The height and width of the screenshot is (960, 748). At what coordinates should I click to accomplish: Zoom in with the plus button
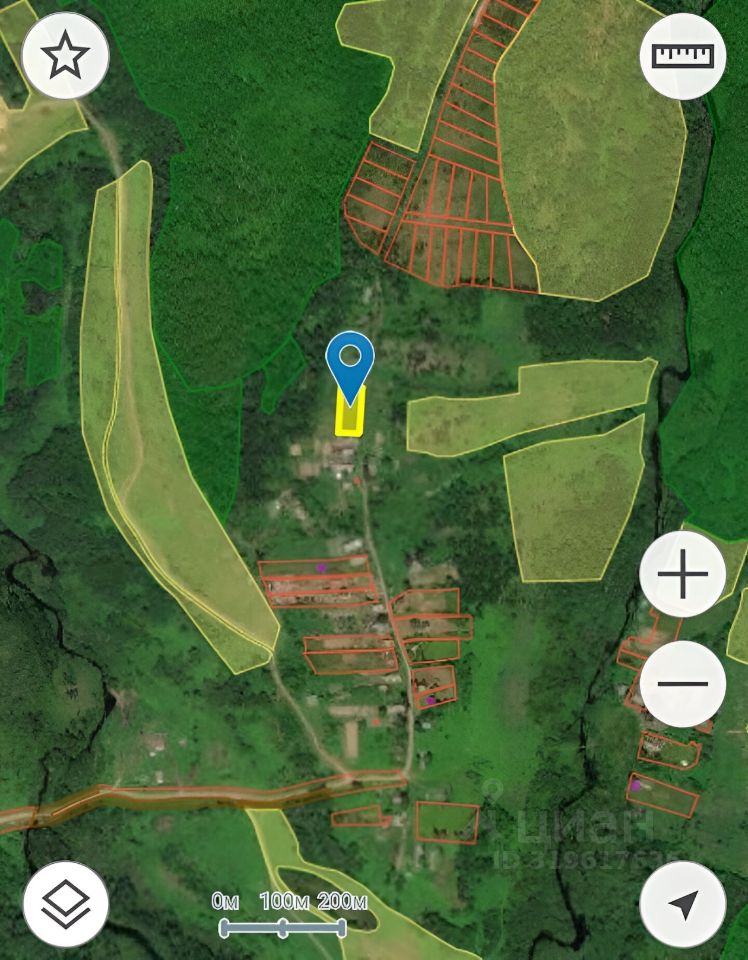pos(683,574)
